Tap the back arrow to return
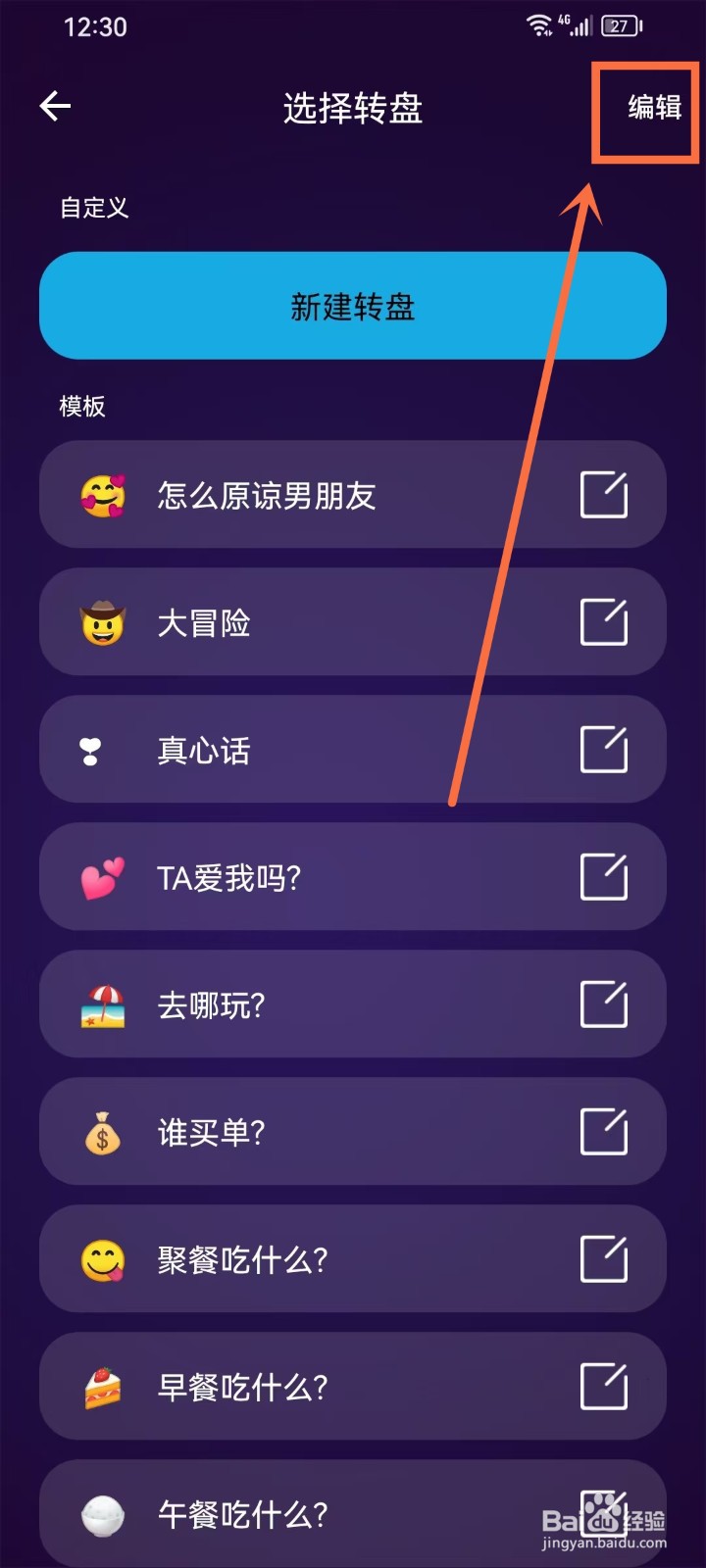The width and height of the screenshot is (706, 1568). point(56,106)
